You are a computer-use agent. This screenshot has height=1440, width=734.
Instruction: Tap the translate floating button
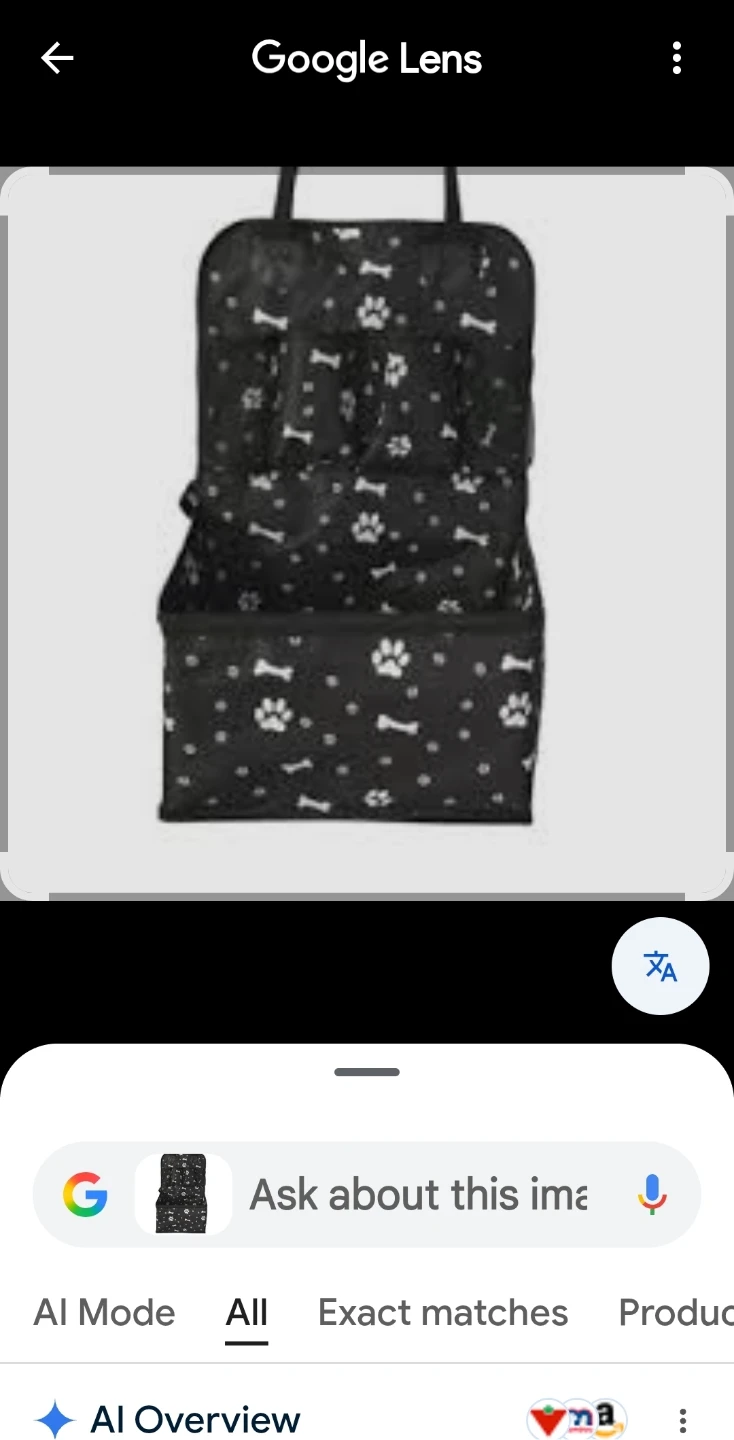pyautogui.click(x=660, y=966)
